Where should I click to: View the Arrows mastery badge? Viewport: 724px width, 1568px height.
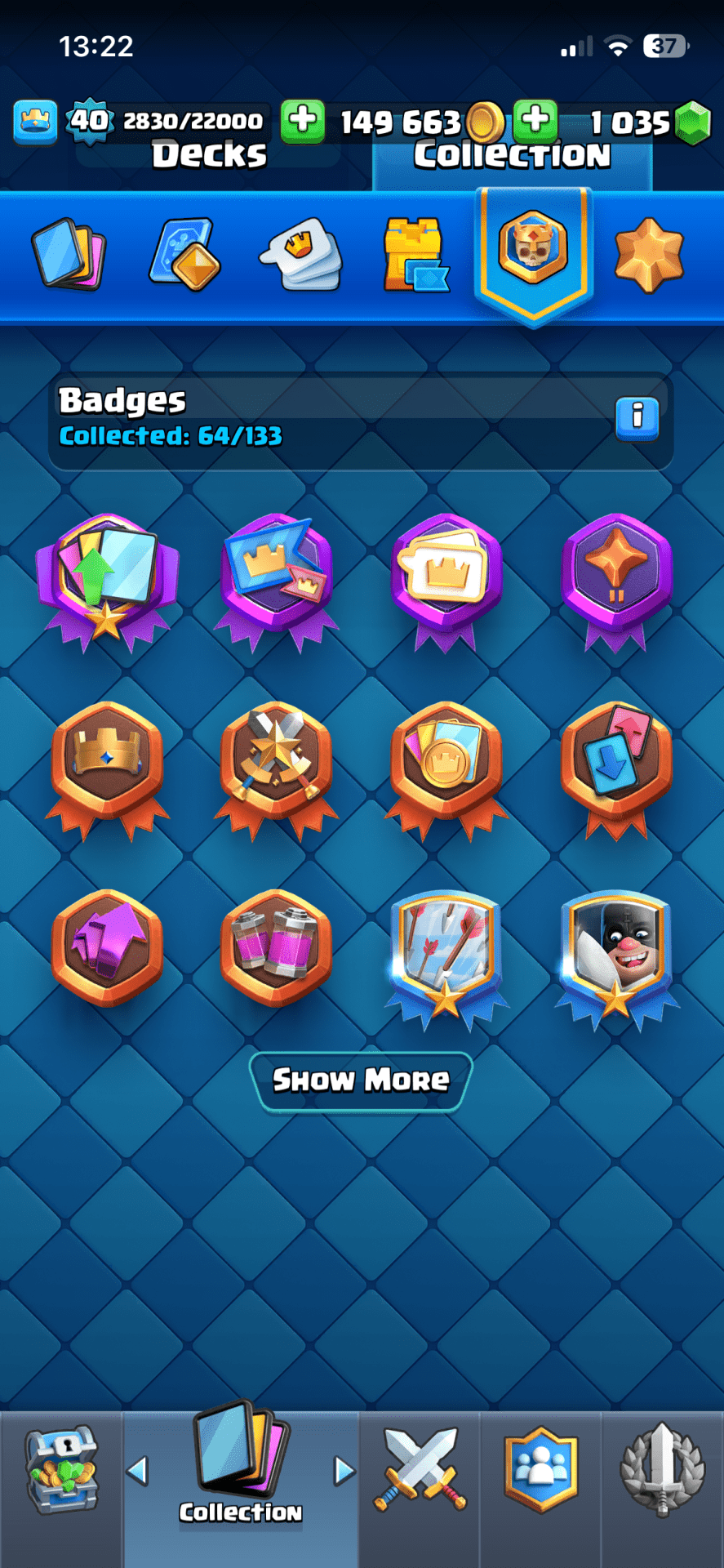tap(446, 952)
